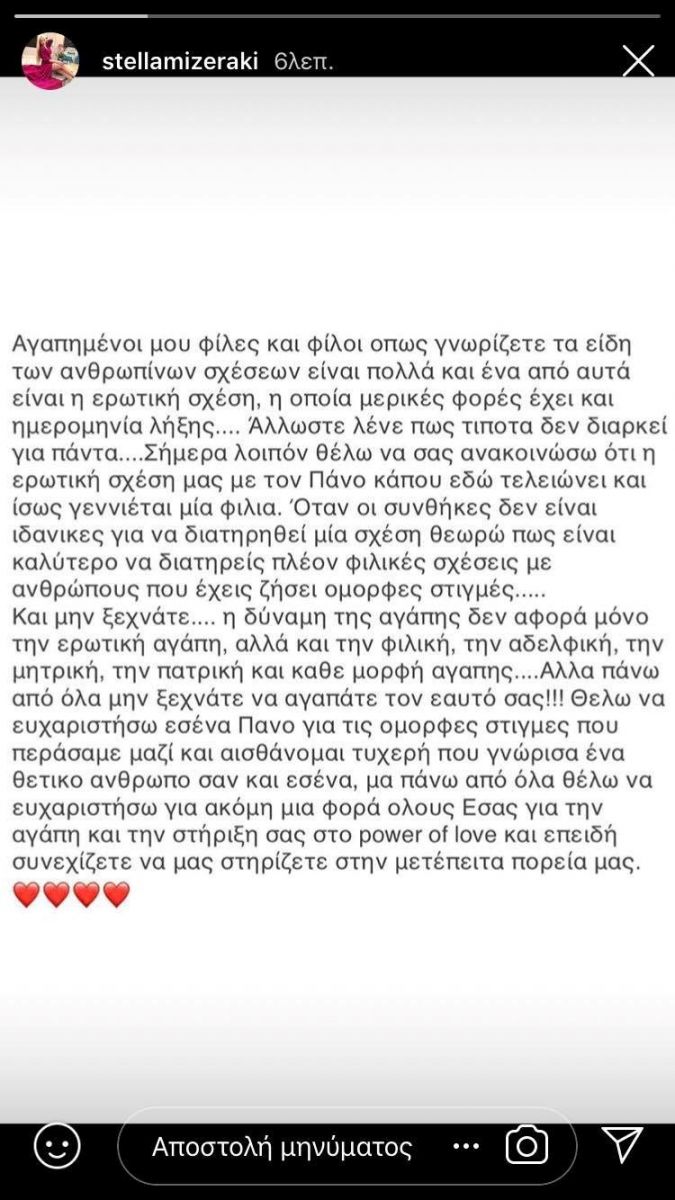Viewport: 675px width, 1200px height.
Task: Open the camera to reply
Action: [x=527, y=1146]
